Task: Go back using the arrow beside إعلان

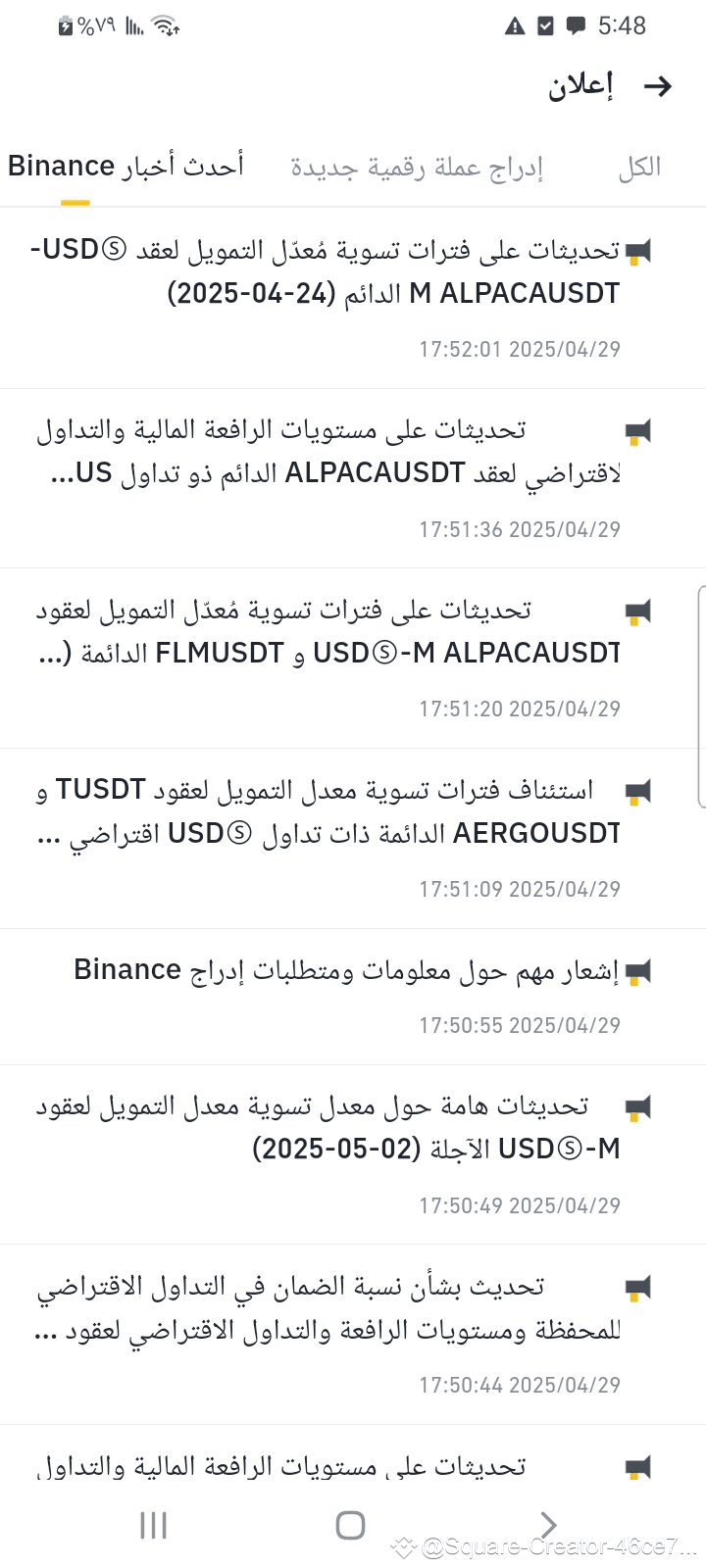Action: pos(658,86)
